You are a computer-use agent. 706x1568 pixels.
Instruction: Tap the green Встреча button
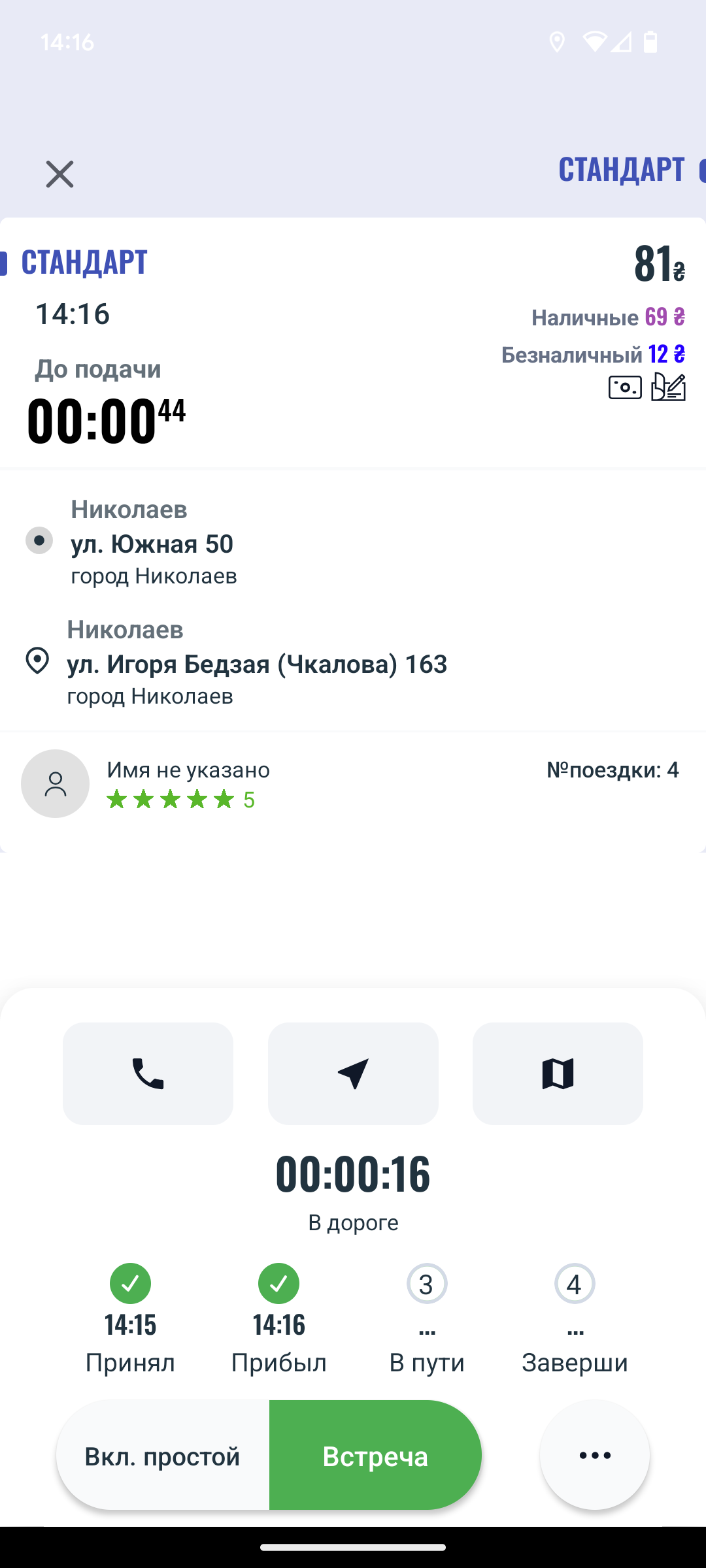click(375, 1456)
